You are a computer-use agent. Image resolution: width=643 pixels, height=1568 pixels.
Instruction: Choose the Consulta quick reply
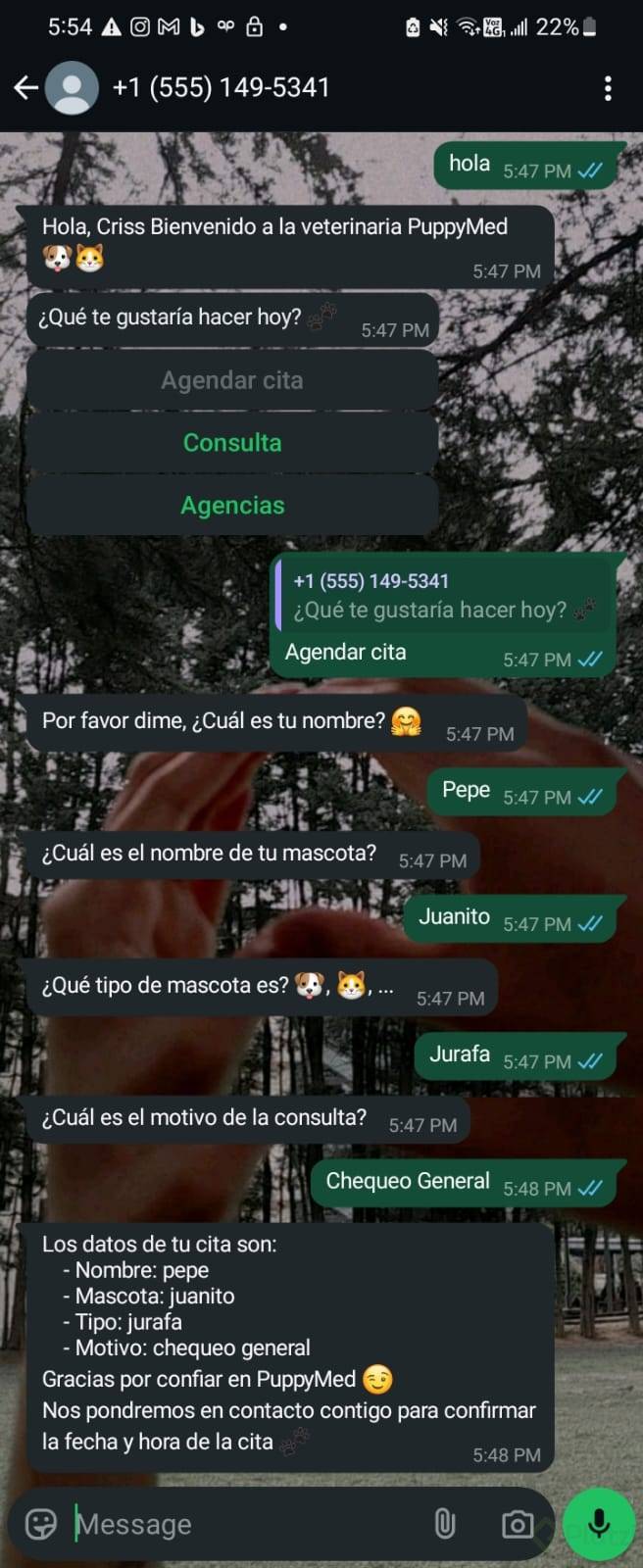pyautogui.click(x=232, y=443)
